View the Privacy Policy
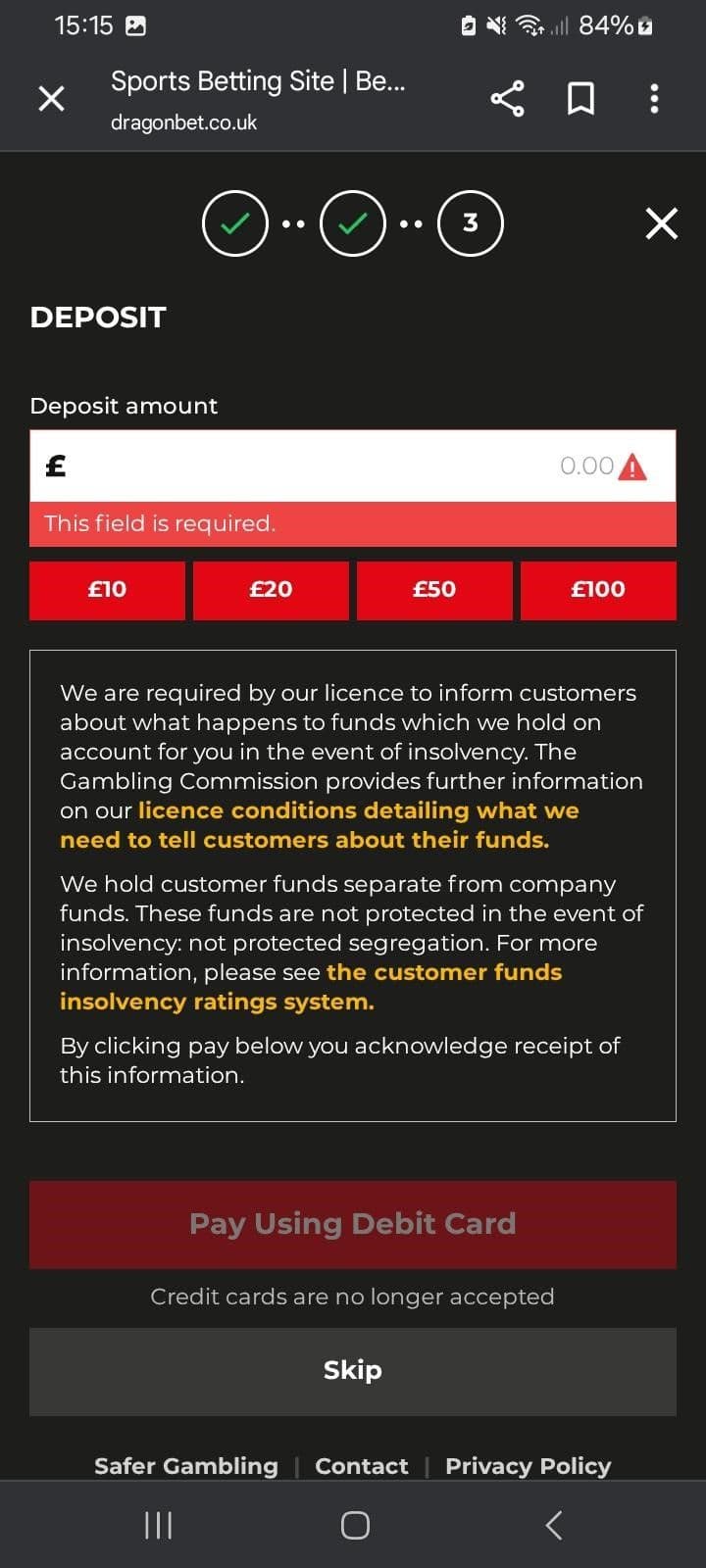706x1568 pixels. coord(528,1466)
